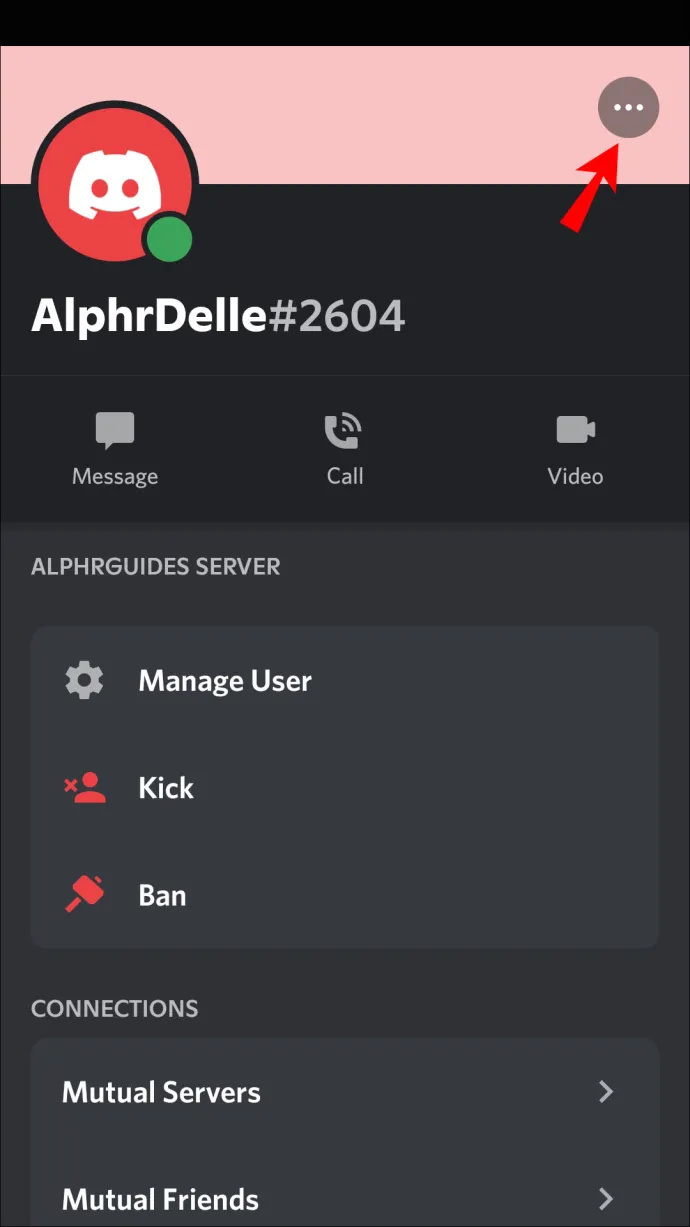Tap AlphrDelle's profile avatar
This screenshot has height=1227, width=690.
(115, 184)
